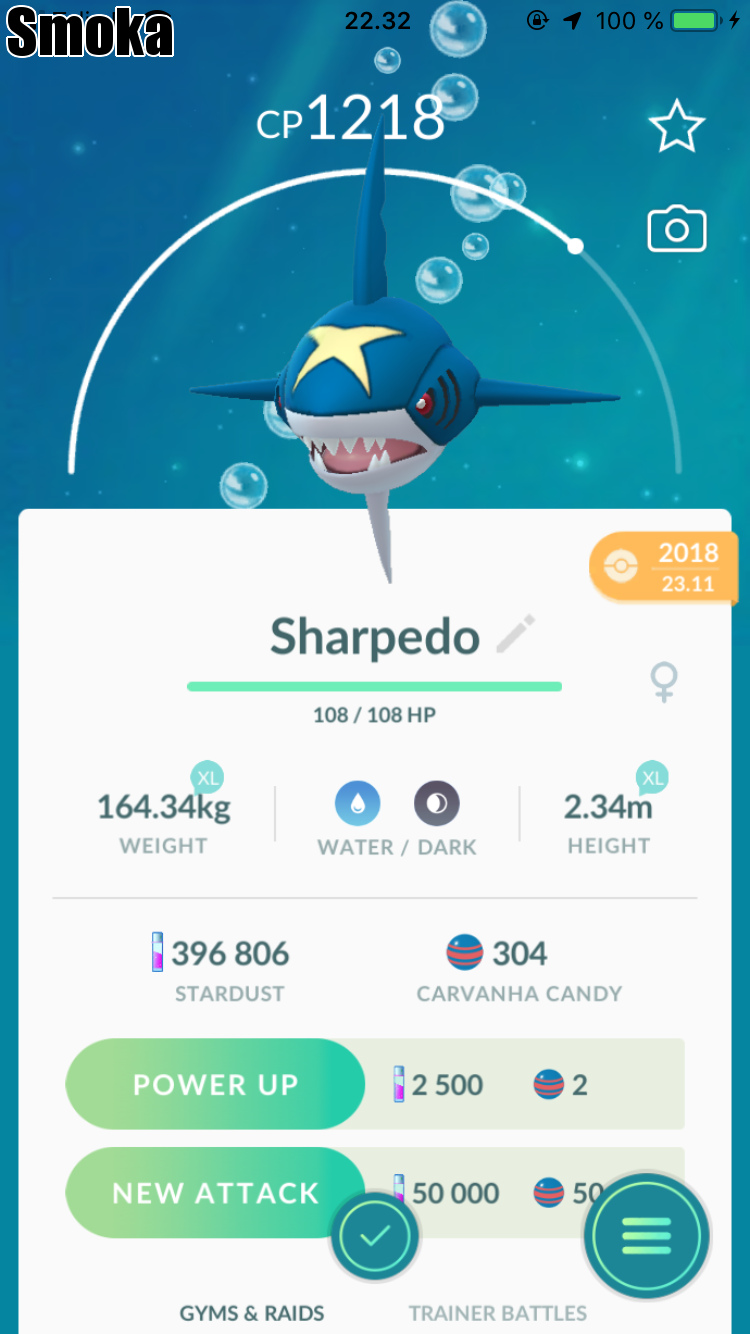
Task: Switch to the Trainer Battles tab
Action: (x=497, y=1312)
